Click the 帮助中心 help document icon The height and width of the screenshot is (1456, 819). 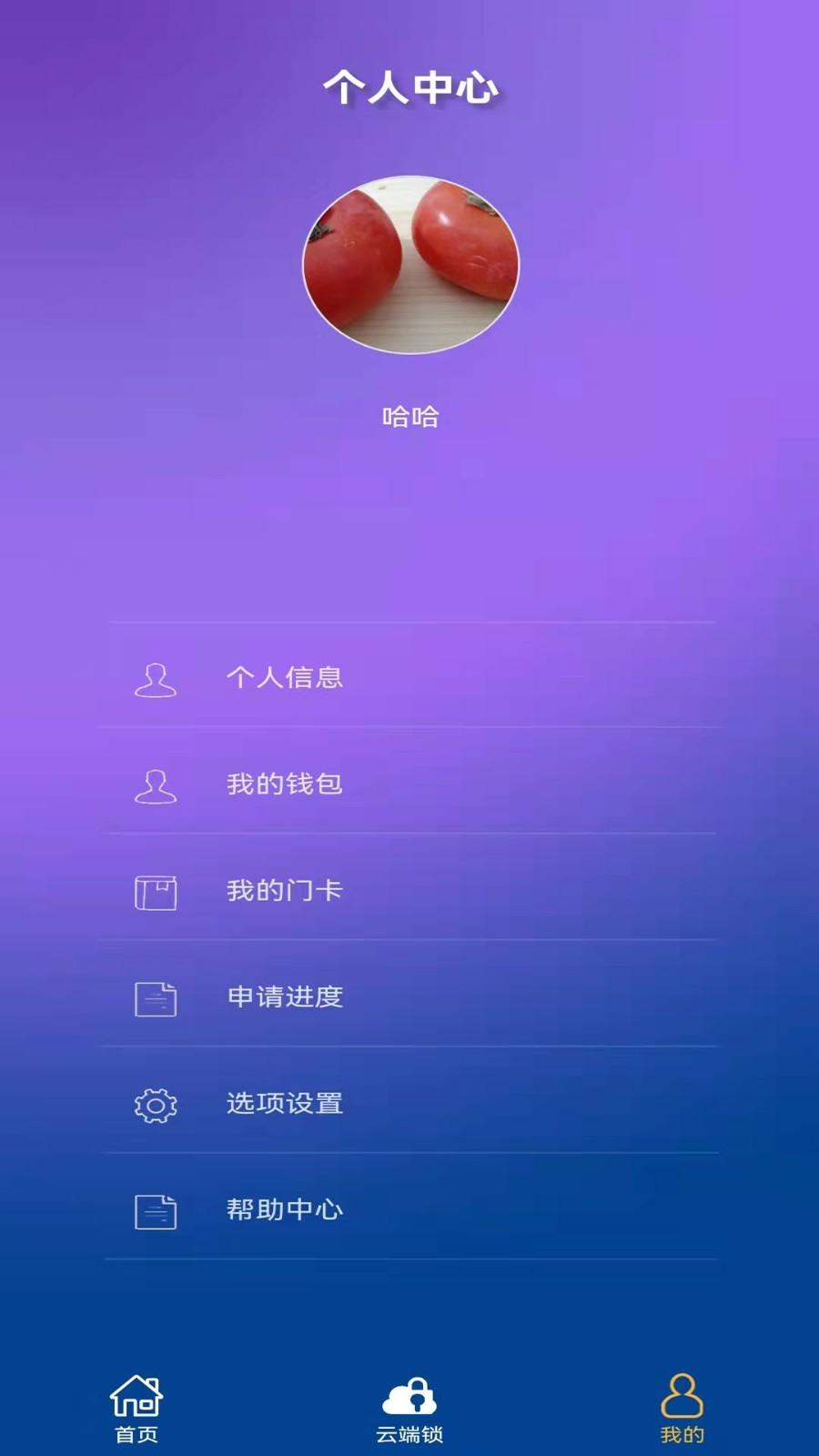(155, 1210)
